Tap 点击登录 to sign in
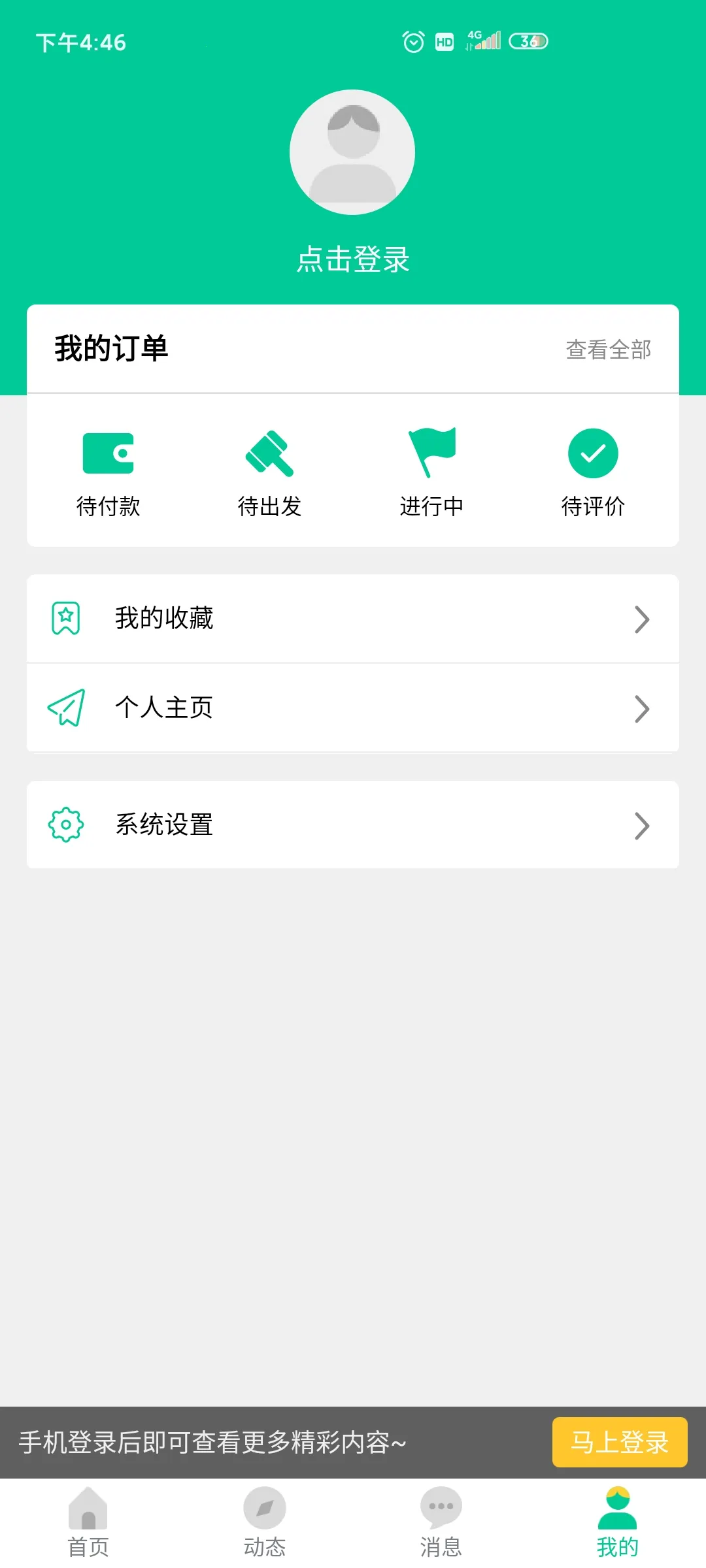706x1568 pixels. tap(353, 259)
